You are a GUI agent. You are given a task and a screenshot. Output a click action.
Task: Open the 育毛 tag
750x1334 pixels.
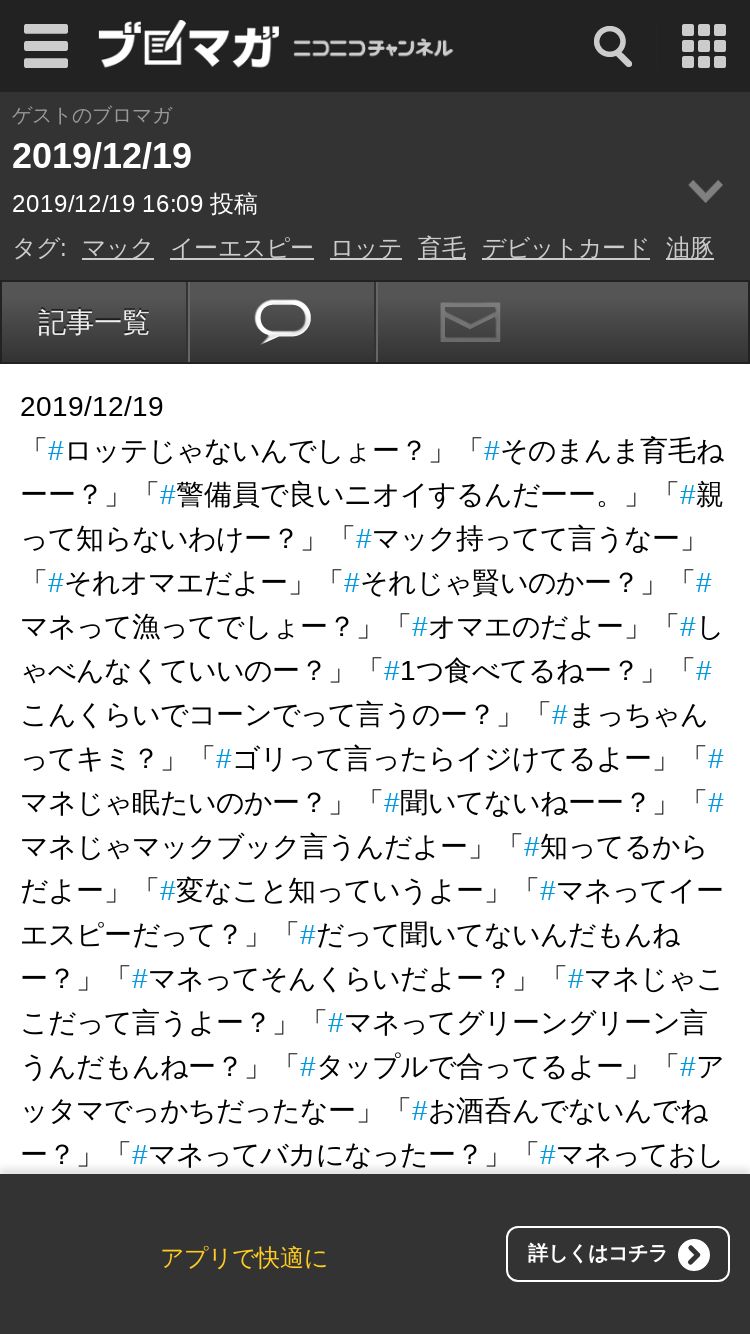click(442, 248)
